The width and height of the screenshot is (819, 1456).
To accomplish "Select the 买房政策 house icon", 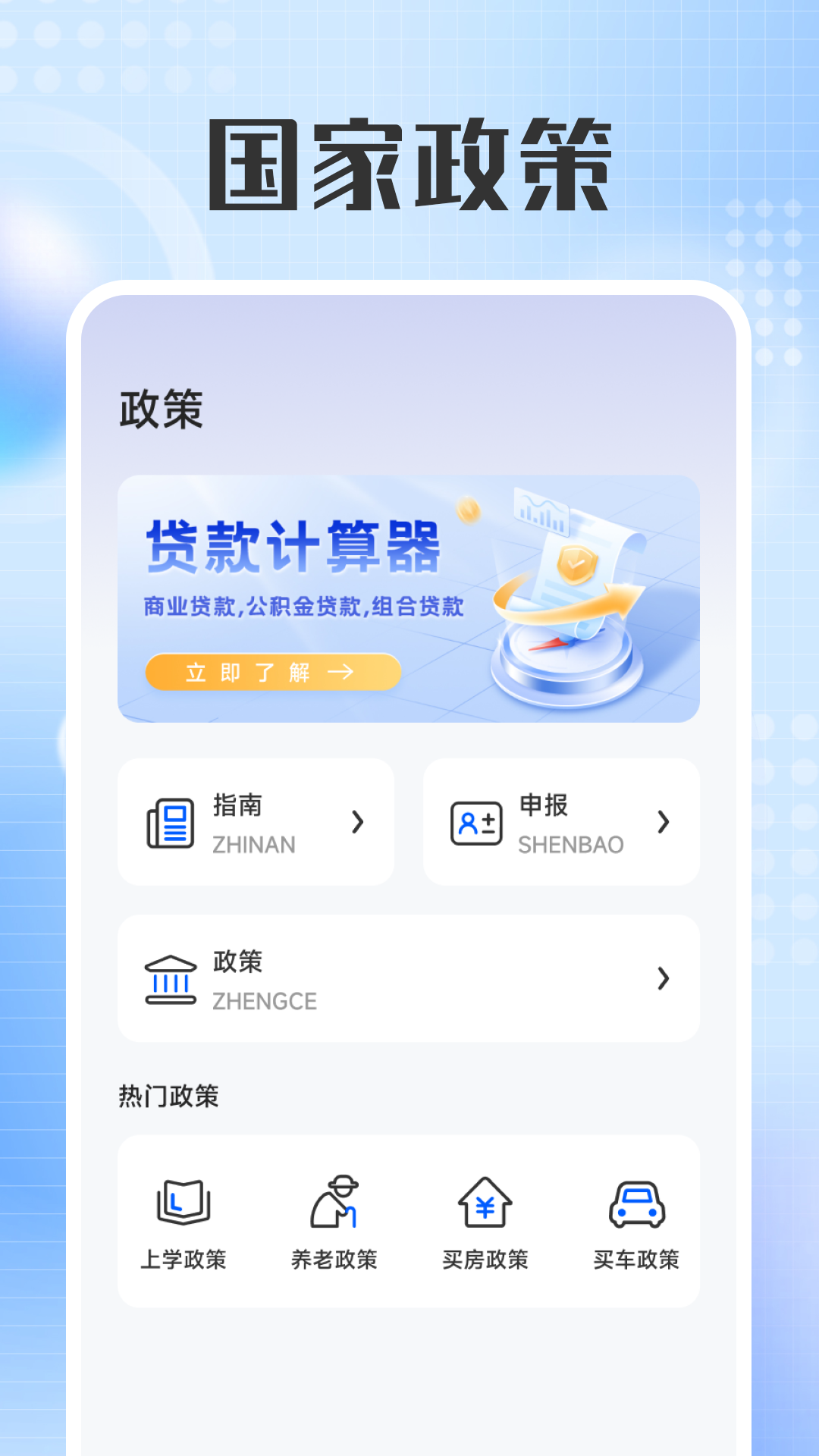I will point(486,1200).
